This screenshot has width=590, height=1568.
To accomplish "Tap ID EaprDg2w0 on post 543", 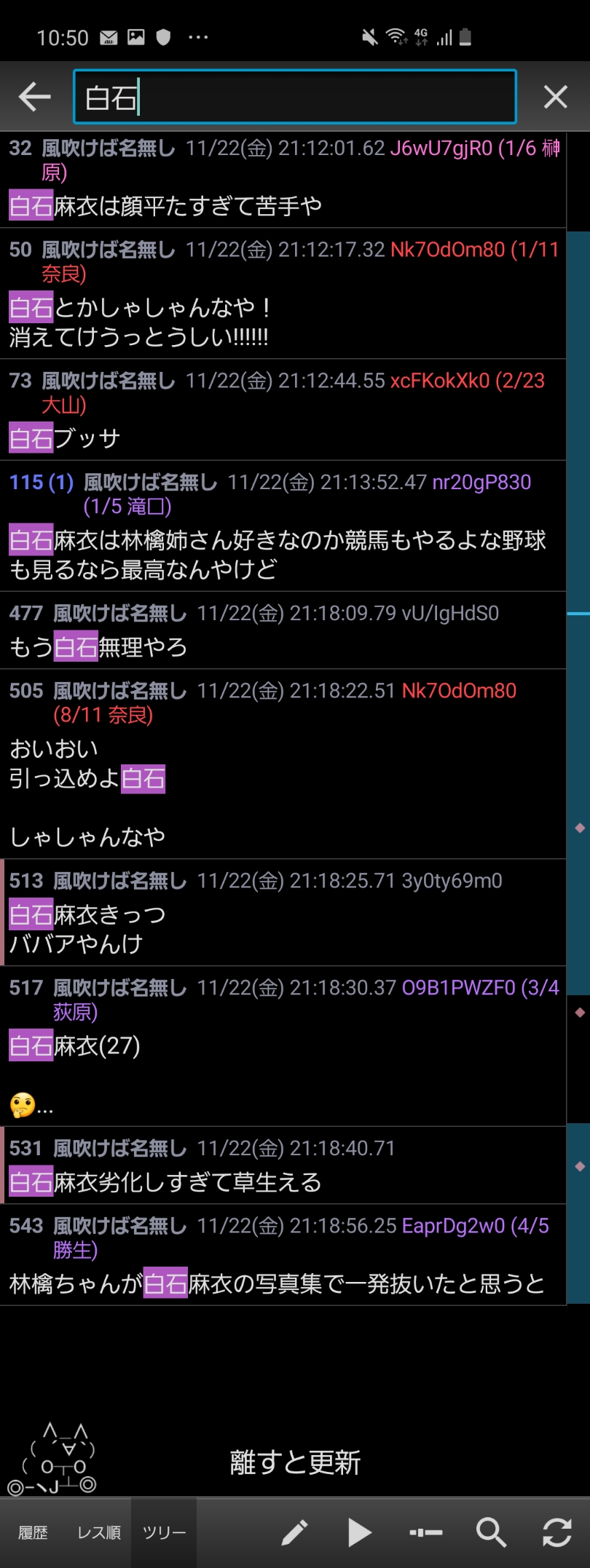I will [453, 1225].
